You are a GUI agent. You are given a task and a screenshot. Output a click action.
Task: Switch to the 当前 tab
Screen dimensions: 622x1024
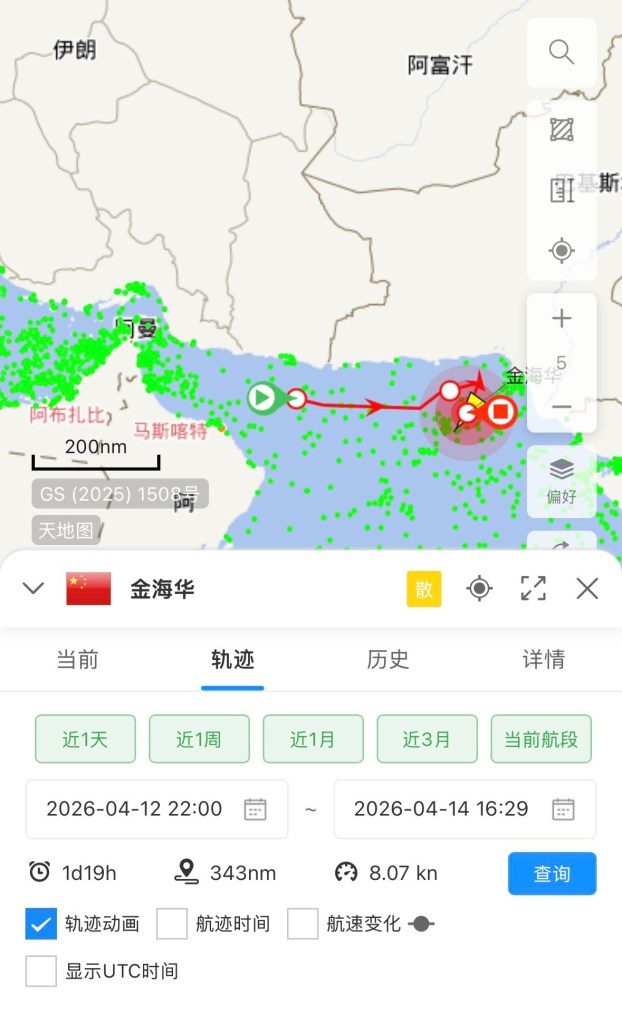[77, 659]
